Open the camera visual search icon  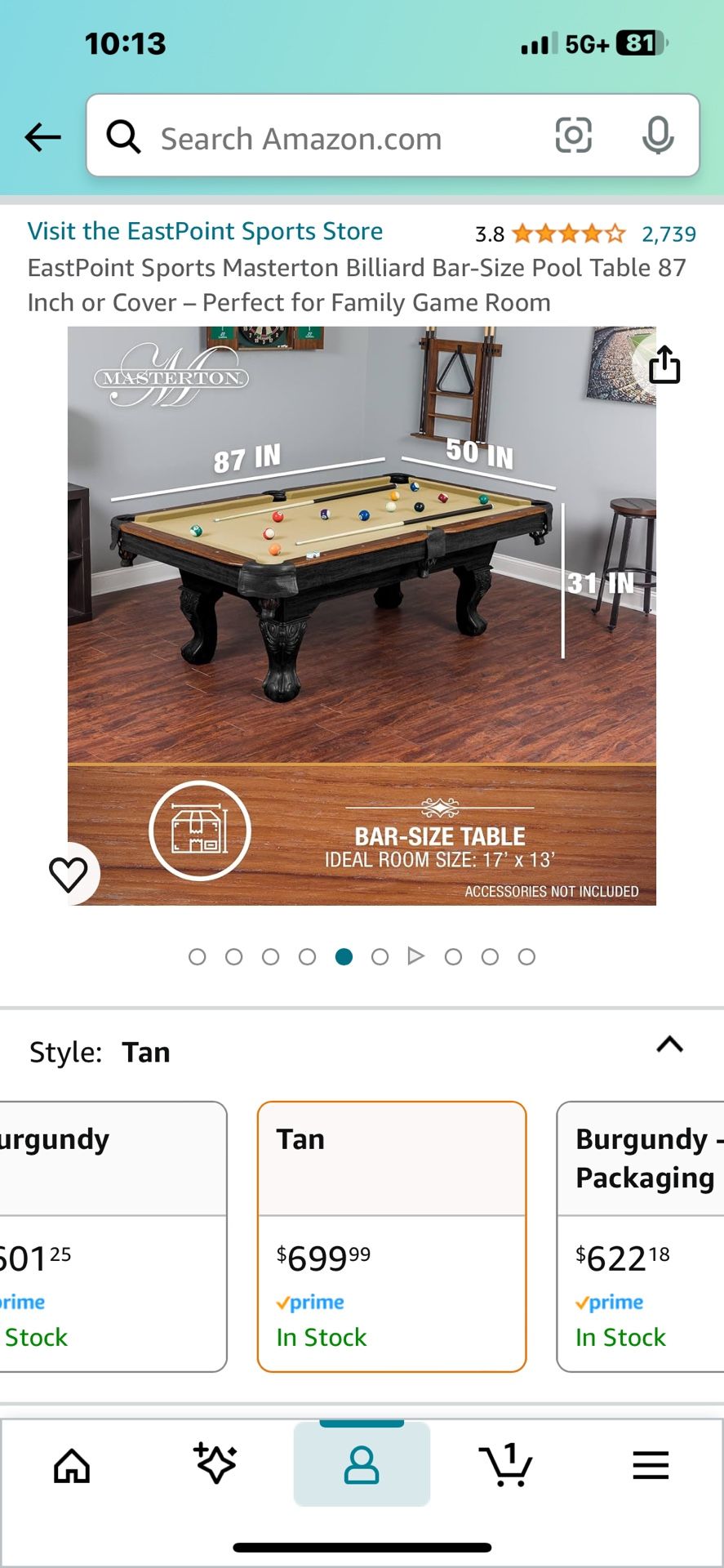(x=575, y=136)
